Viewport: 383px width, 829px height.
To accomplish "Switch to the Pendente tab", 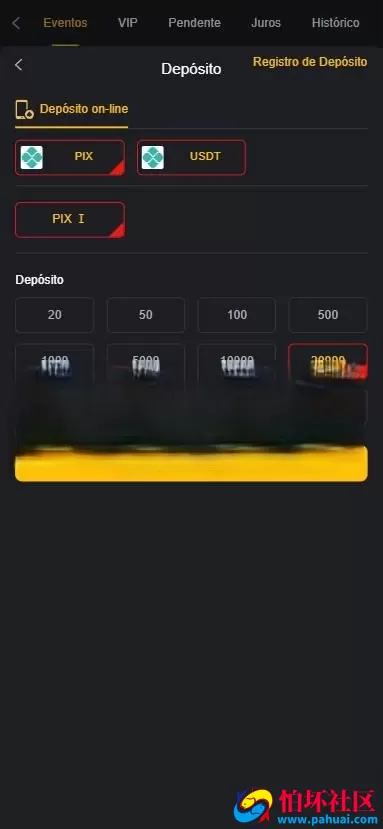I will tap(194, 23).
